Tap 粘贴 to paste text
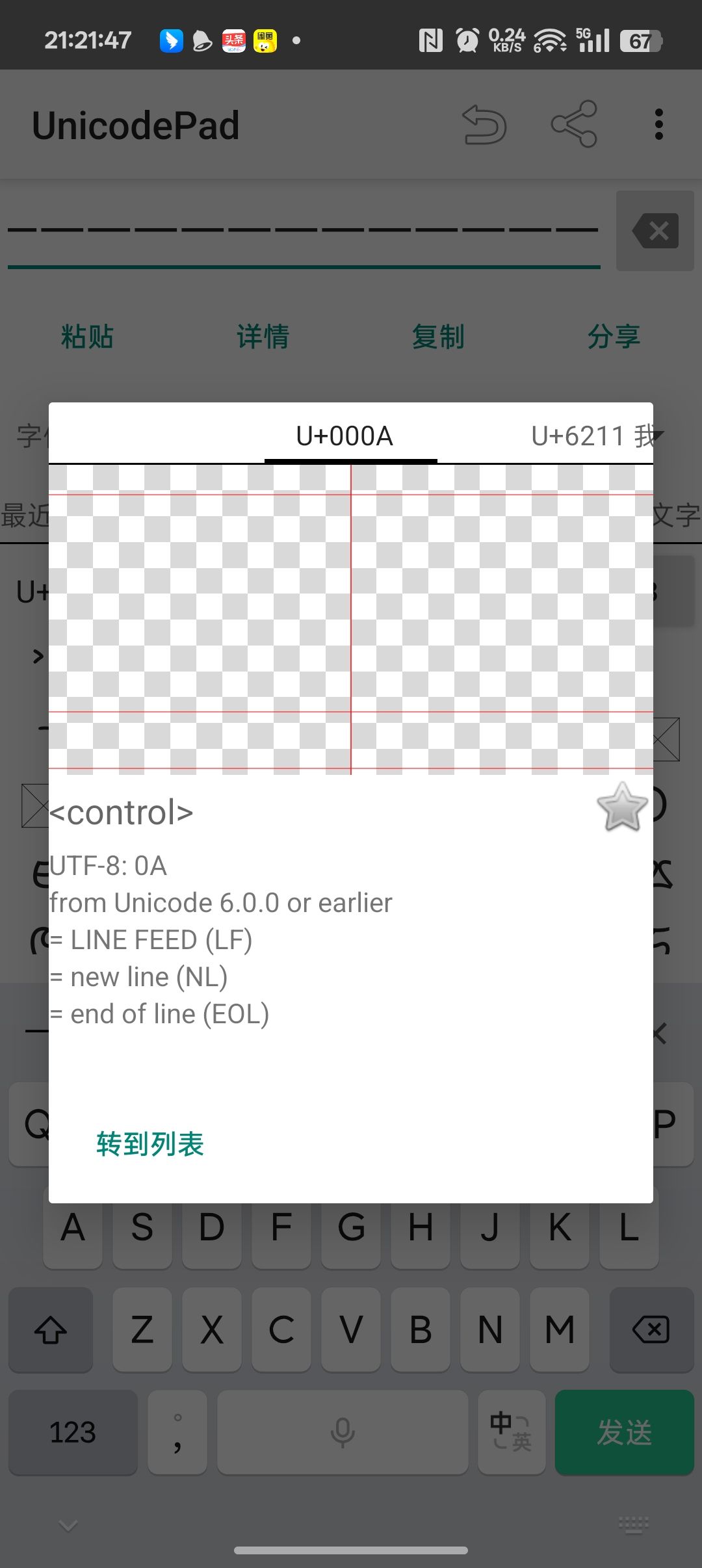The width and height of the screenshot is (702, 1568). click(88, 337)
